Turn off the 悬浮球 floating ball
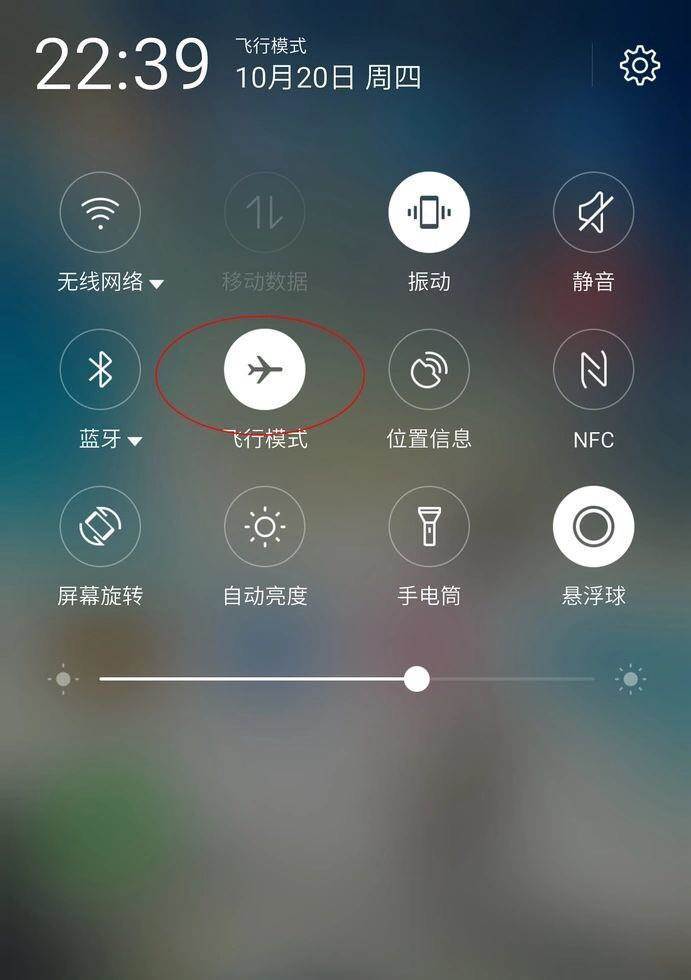The width and height of the screenshot is (691, 980). [x=593, y=526]
